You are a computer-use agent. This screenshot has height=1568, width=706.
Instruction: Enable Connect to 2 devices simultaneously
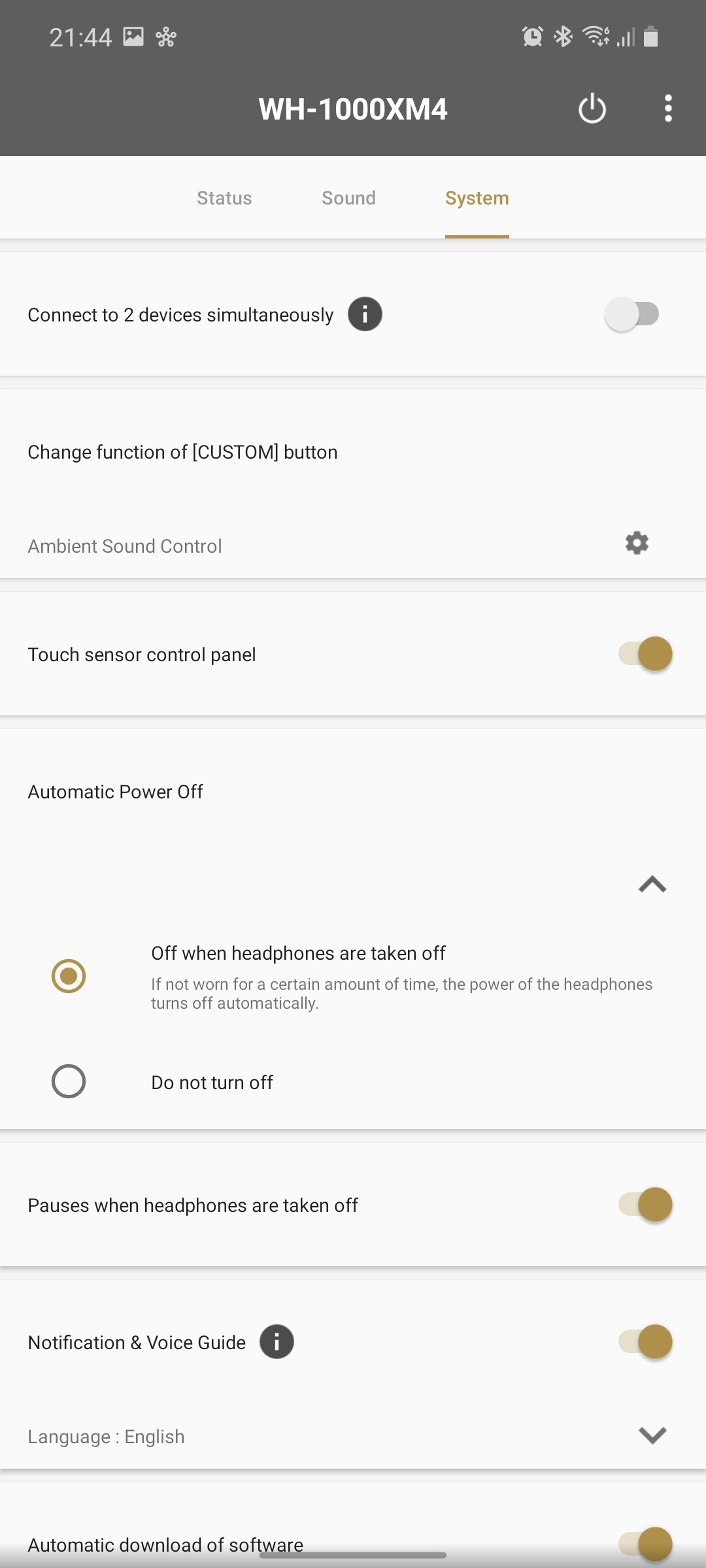(632, 314)
